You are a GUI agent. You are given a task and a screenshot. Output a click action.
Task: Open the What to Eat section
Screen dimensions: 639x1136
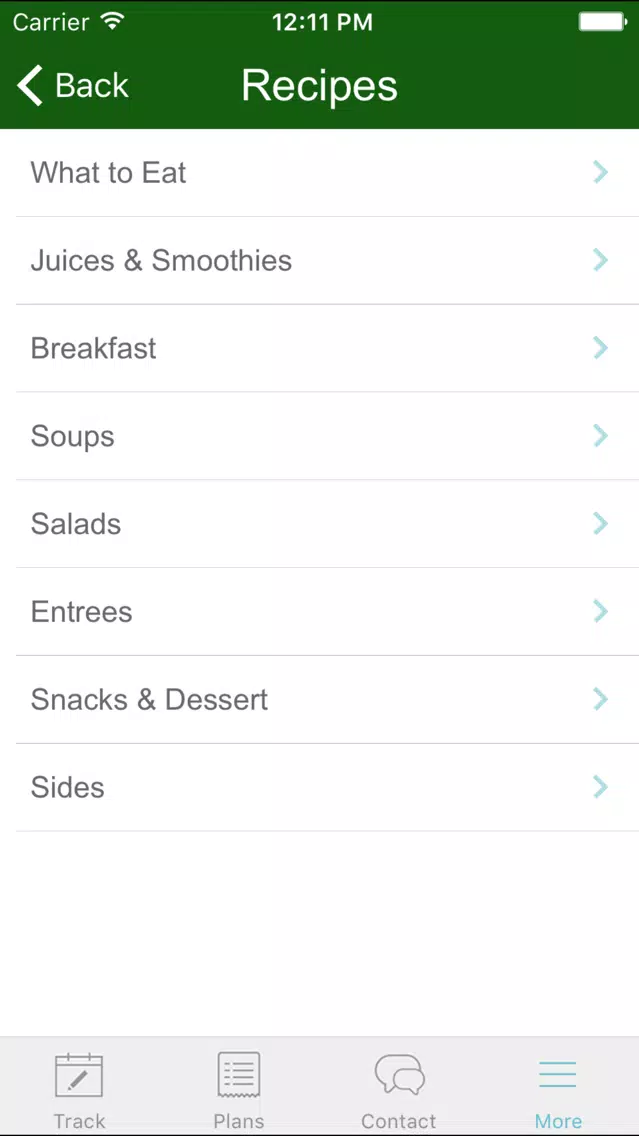[320, 172]
